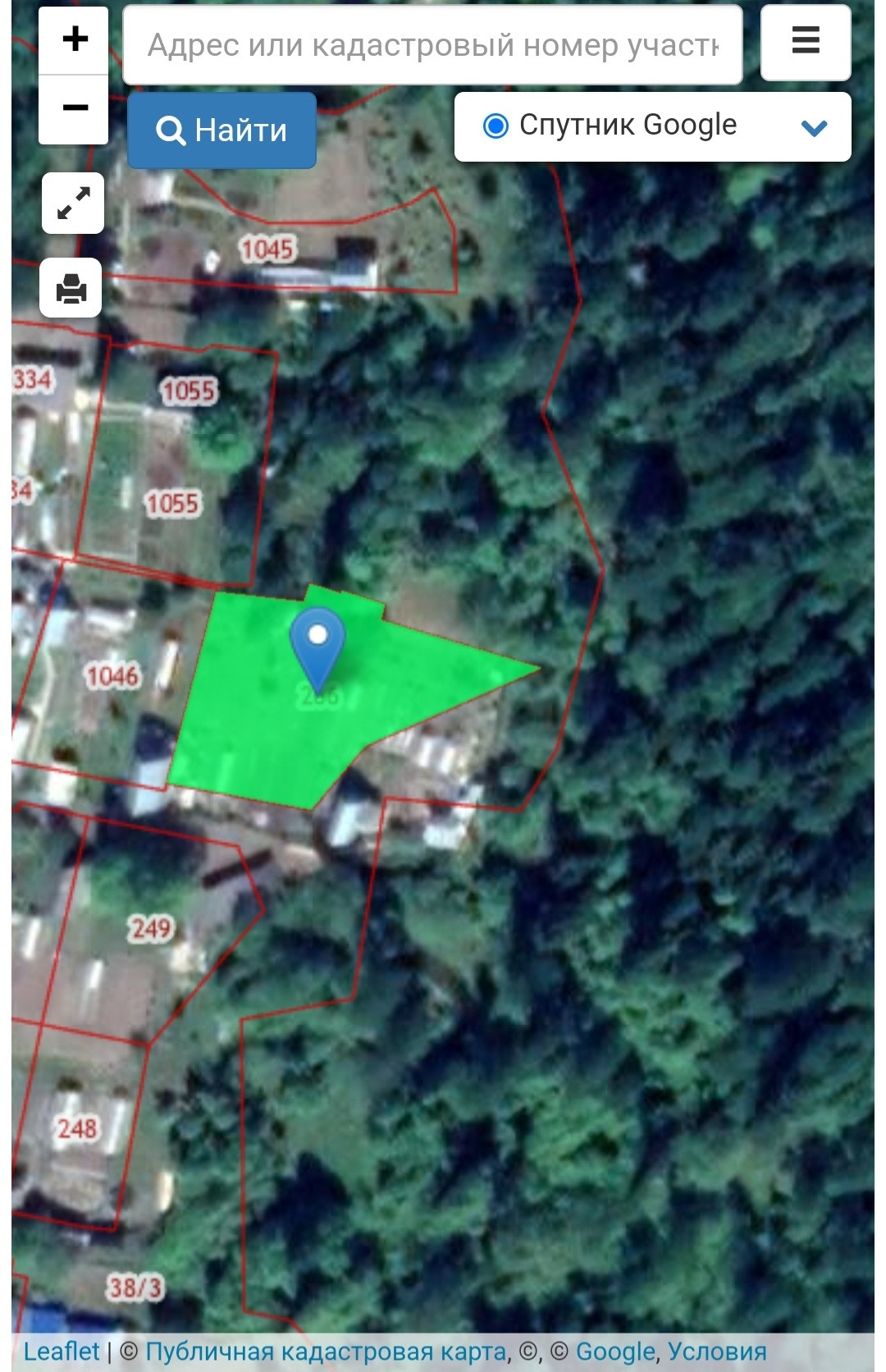This screenshot has width=886, height=1372.
Task: Toggle fullscreen map view
Action: pyautogui.click(x=73, y=204)
